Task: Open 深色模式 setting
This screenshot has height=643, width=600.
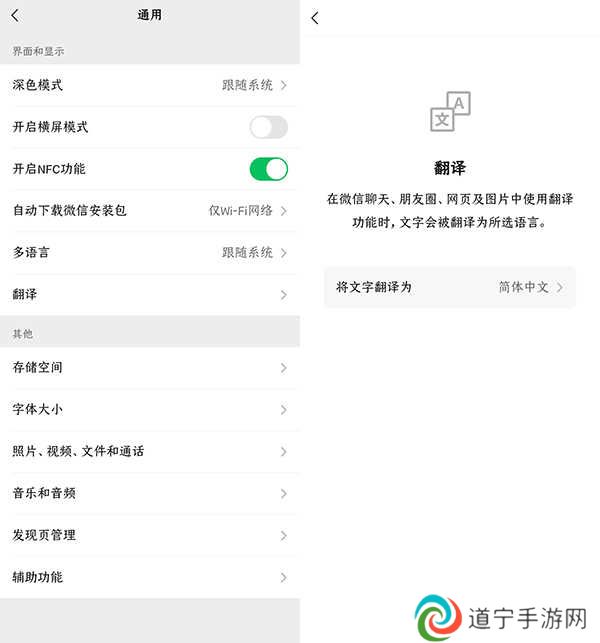Action: click(150, 85)
